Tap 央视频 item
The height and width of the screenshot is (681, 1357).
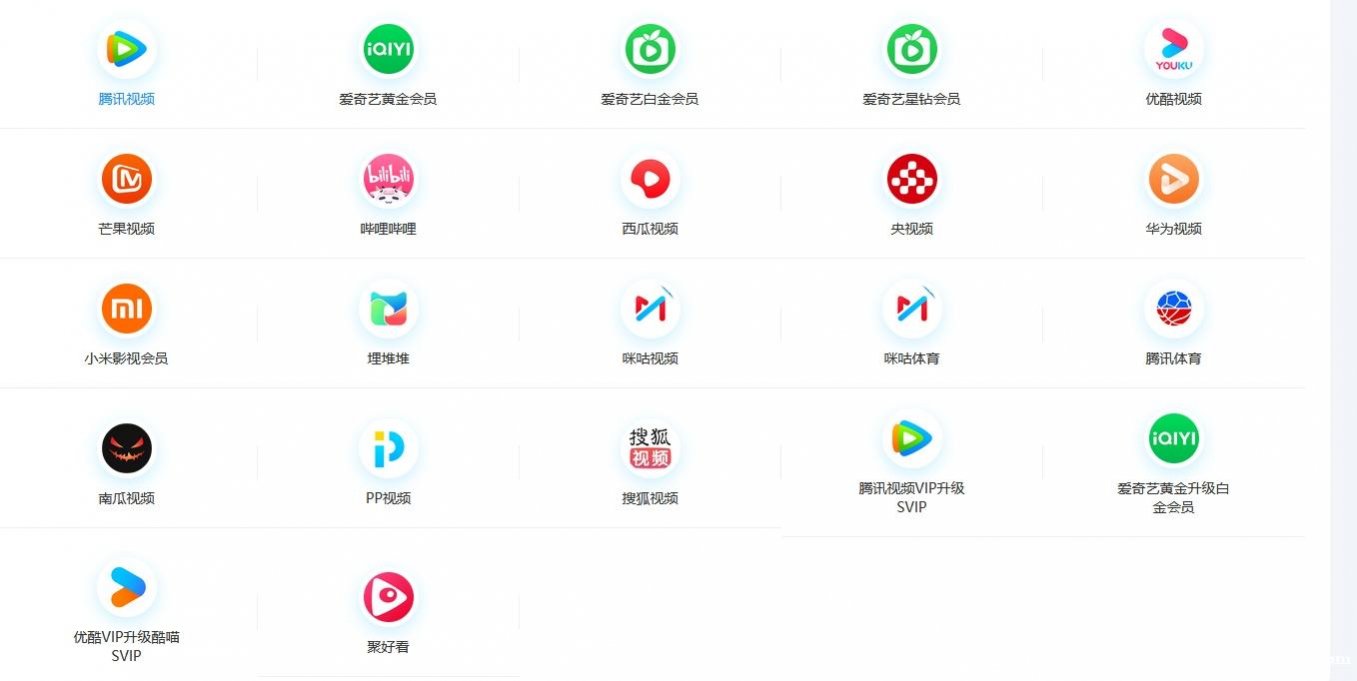coord(912,180)
